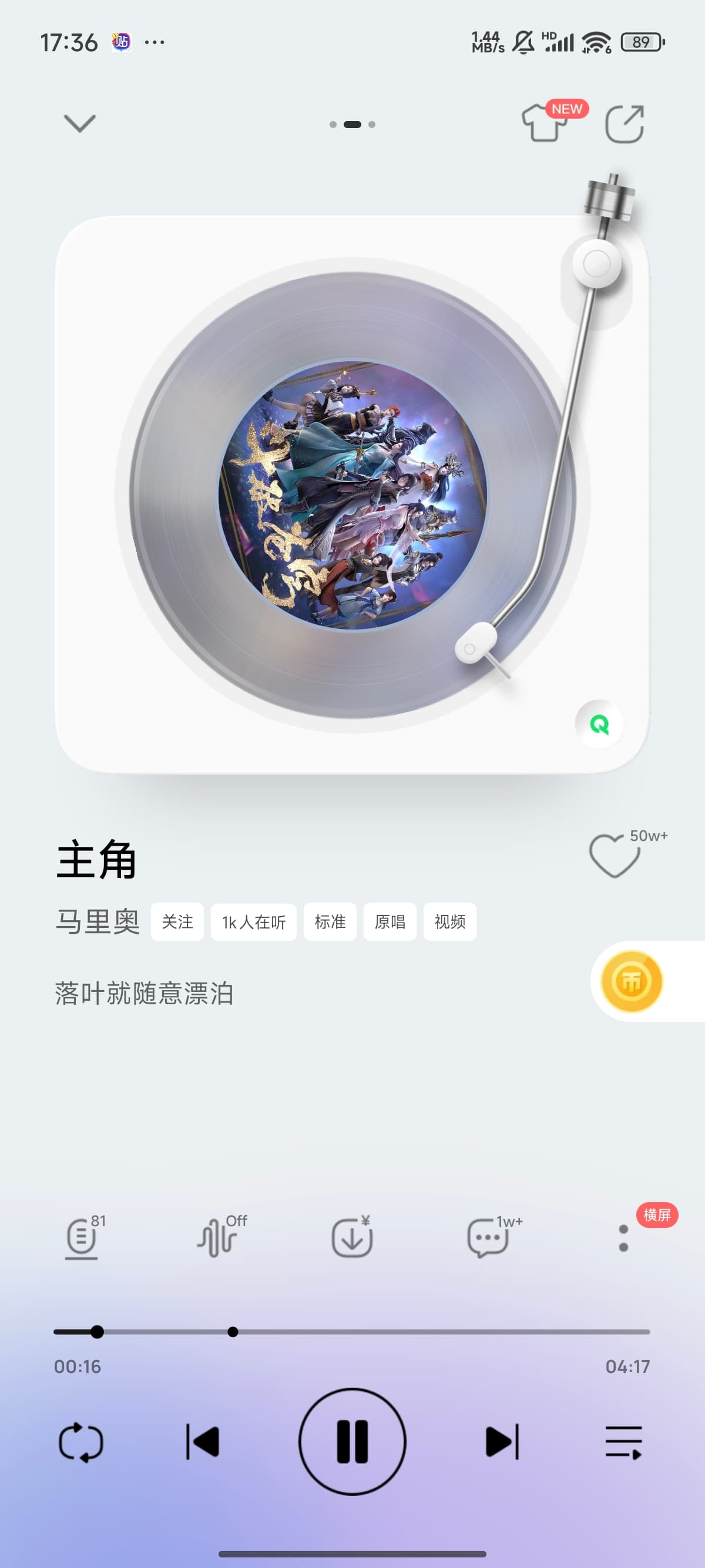The image size is (705, 1568).
Task: Collapse the player with the down chevron
Action: (x=80, y=123)
